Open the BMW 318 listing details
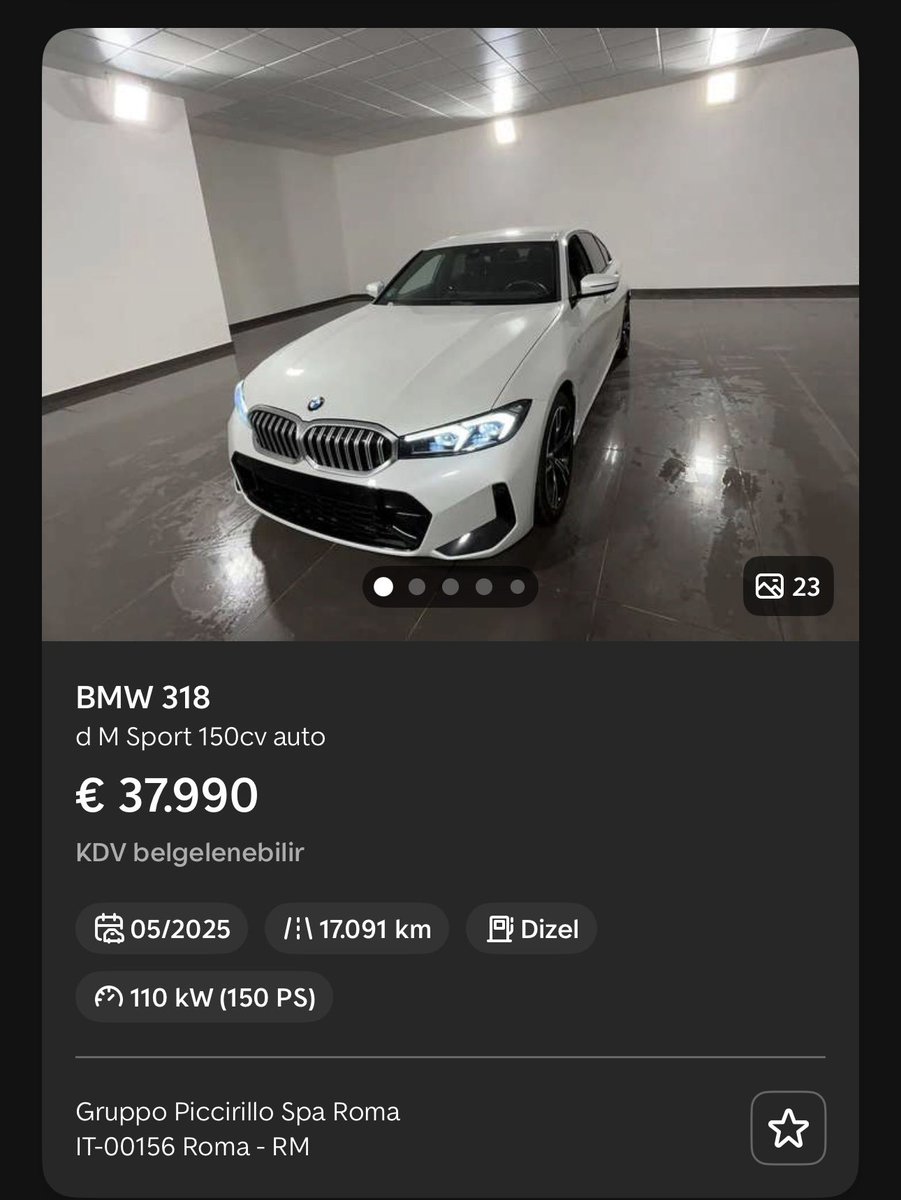Screen dimensions: 901x1200 coord(143,697)
